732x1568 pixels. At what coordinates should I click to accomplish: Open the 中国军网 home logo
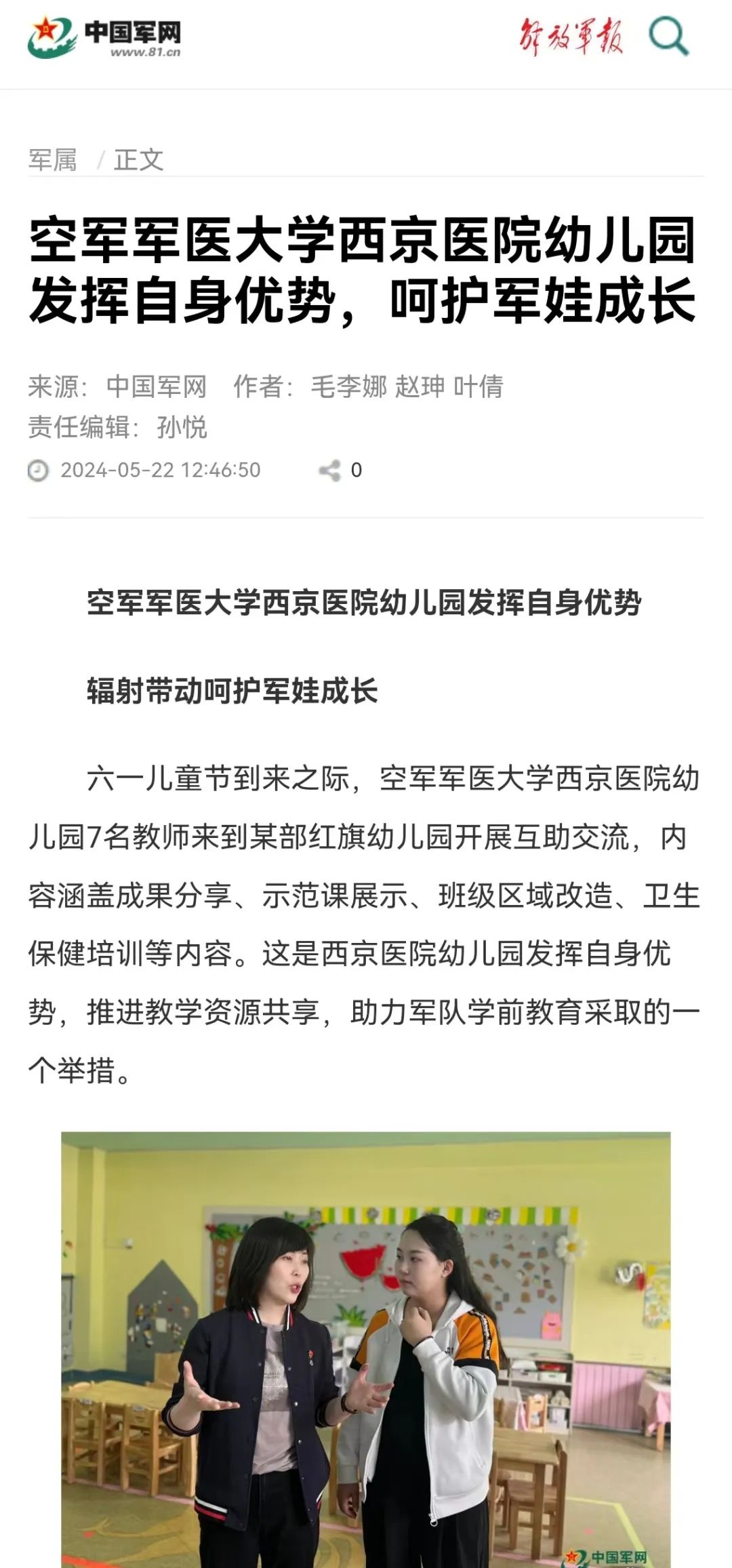click(x=105, y=38)
